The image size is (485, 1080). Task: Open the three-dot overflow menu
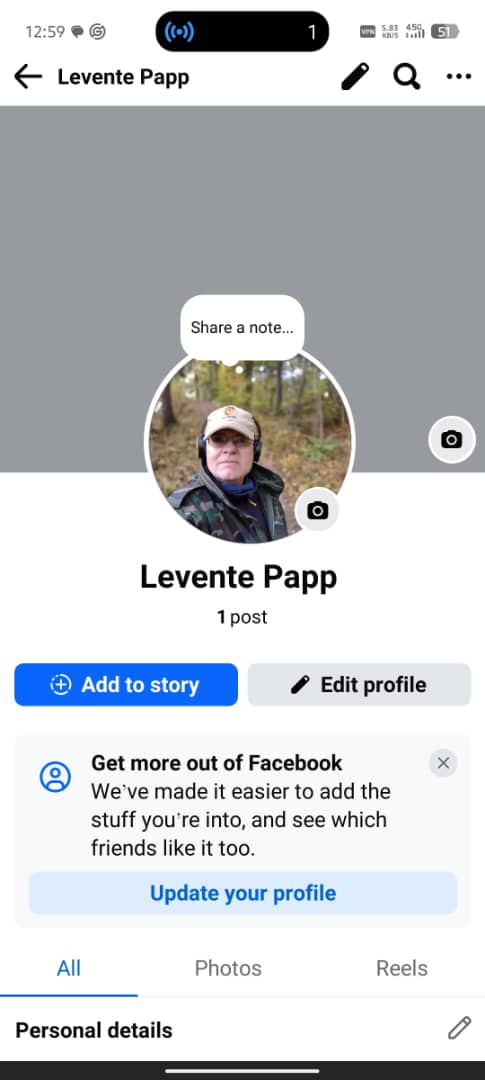pos(459,77)
